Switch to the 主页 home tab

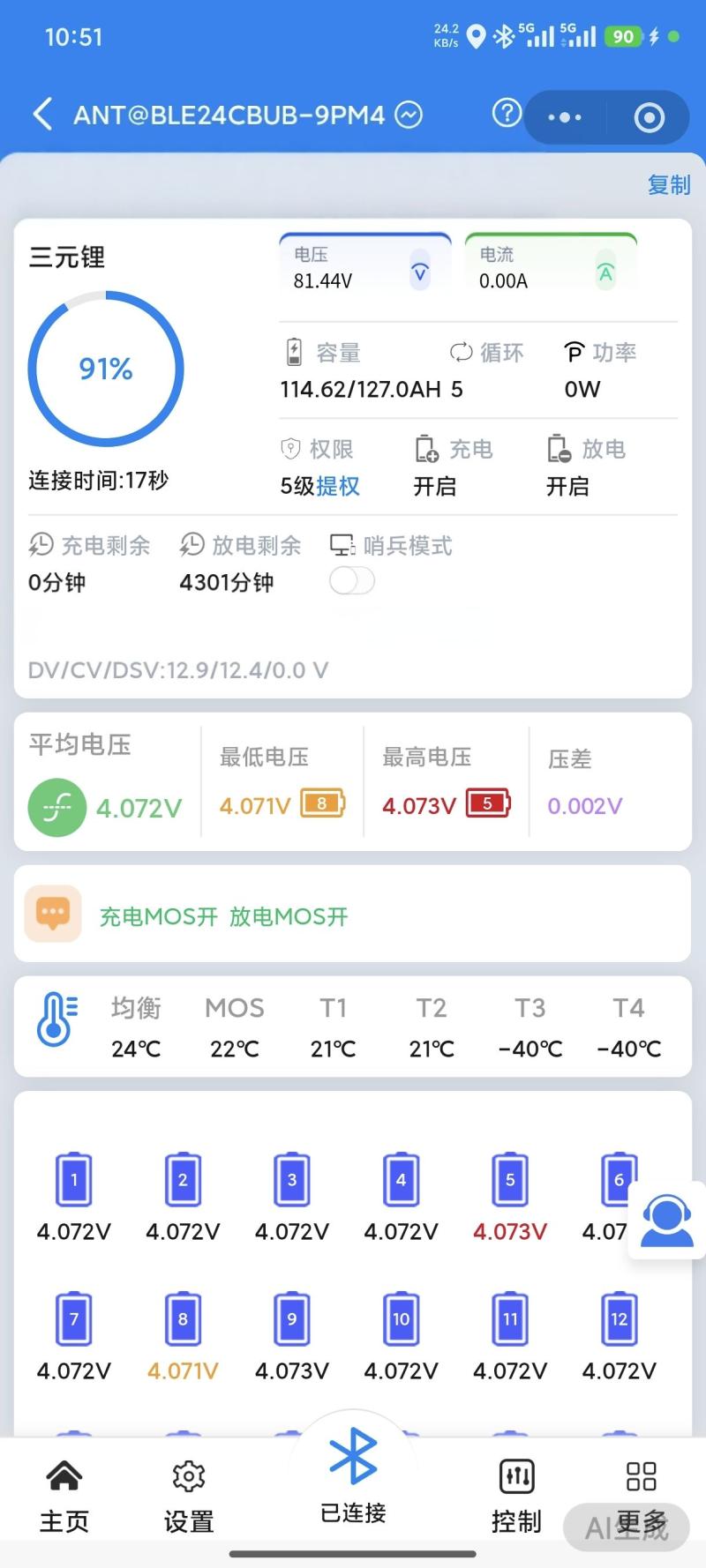pos(64,1494)
